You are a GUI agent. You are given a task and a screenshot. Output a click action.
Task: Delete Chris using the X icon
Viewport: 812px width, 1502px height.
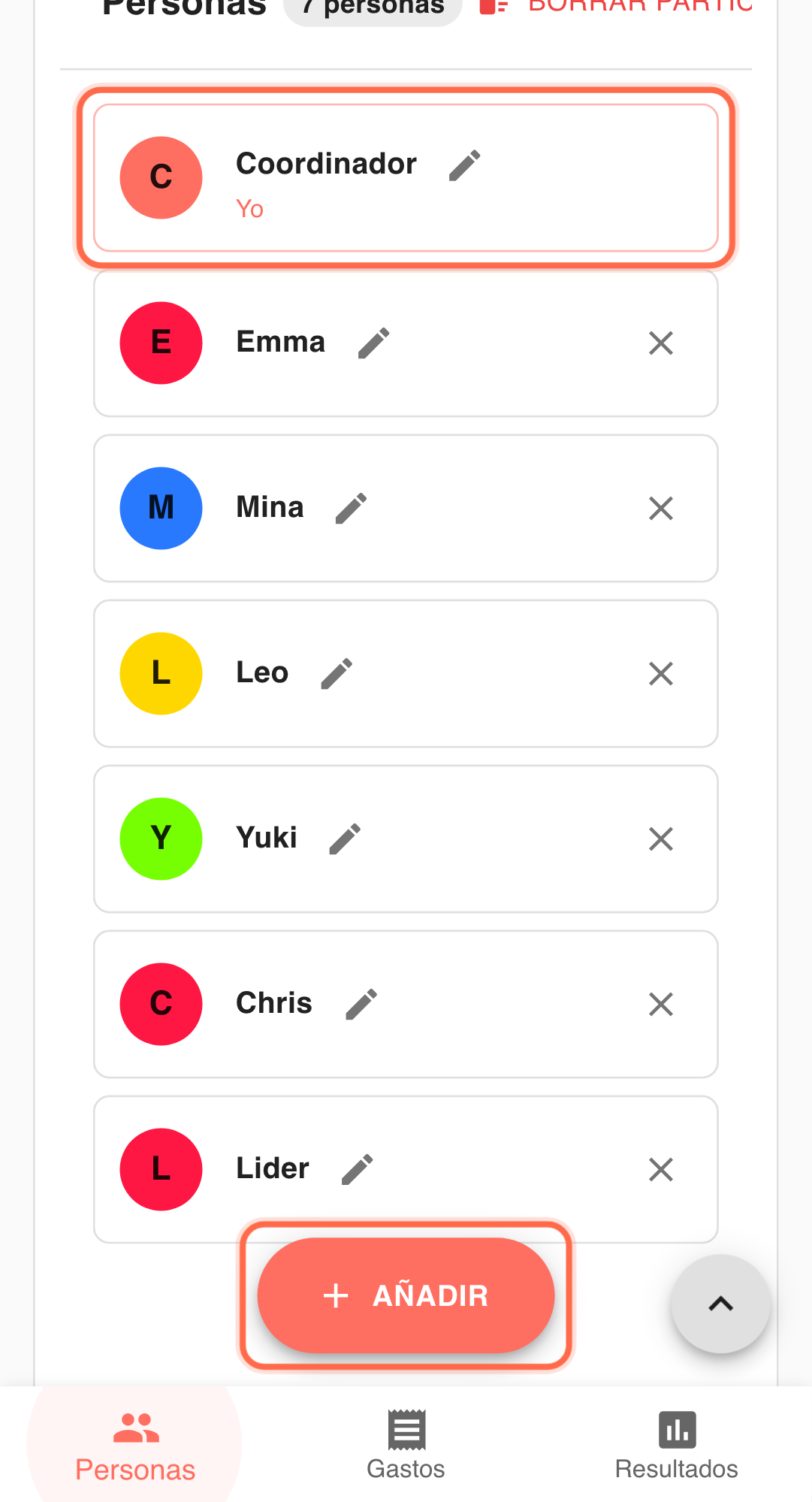point(660,1004)
